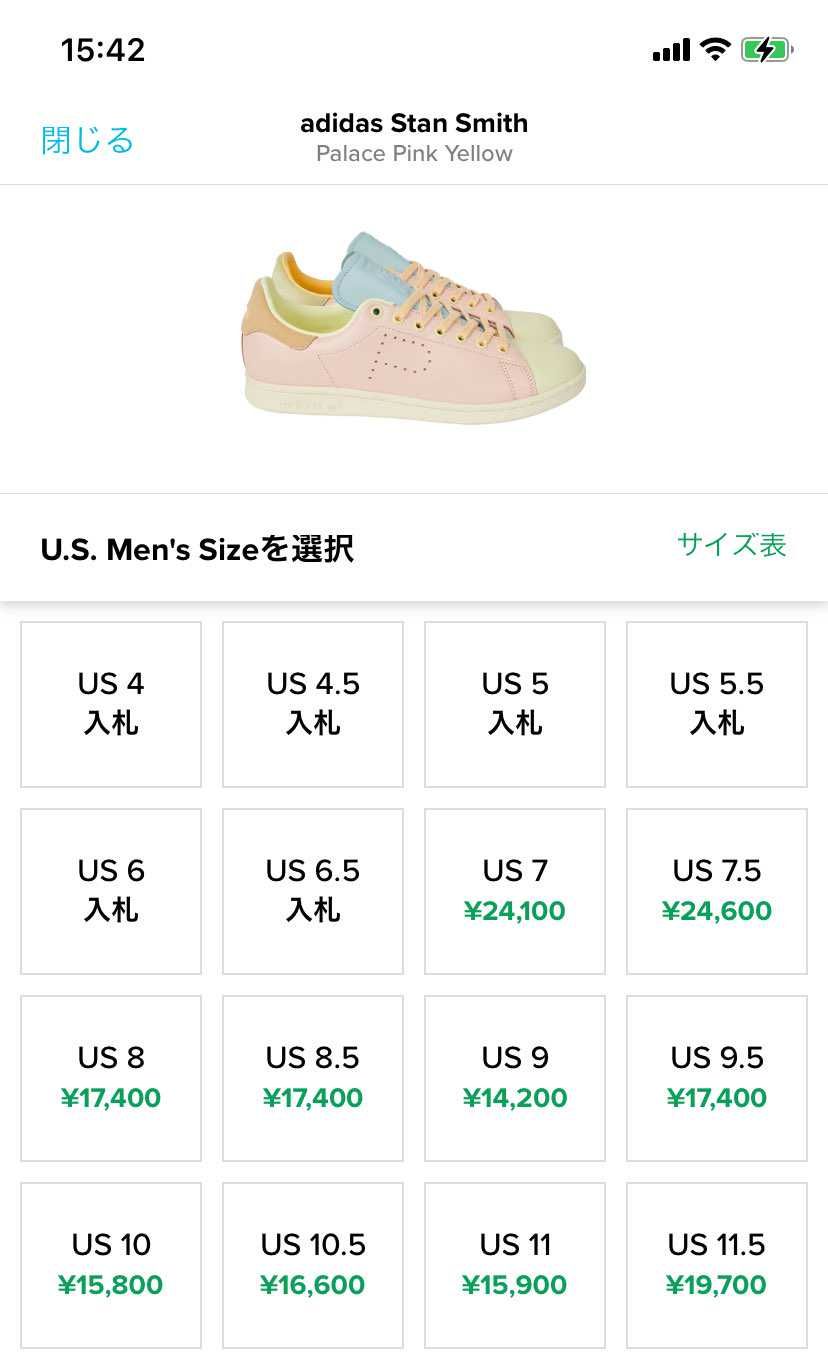Buy size US 7 for ¥24,100

point(514,890)
